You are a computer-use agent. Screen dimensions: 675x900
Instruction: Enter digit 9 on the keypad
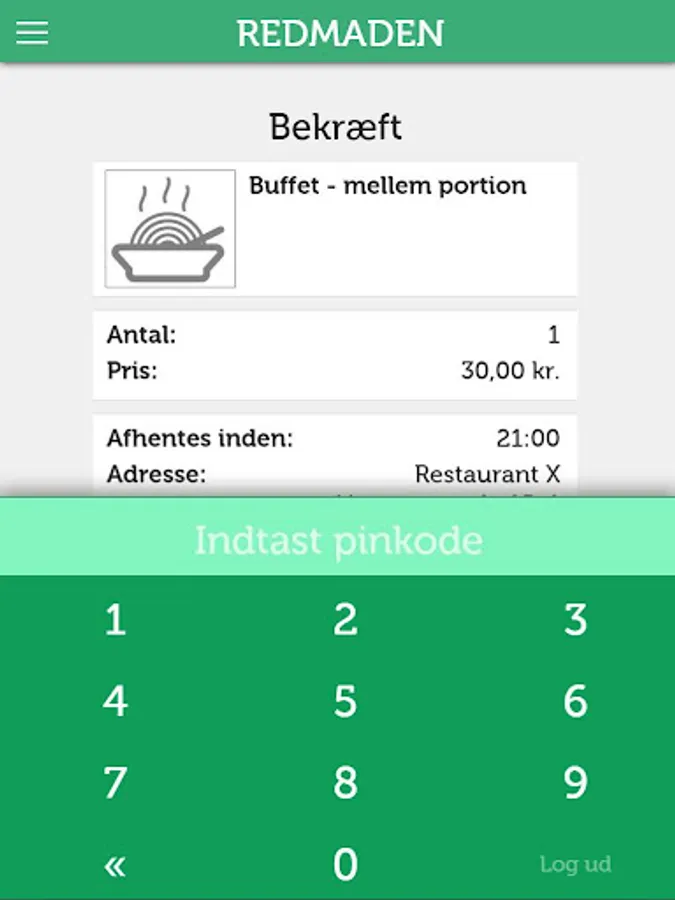click(575, 782)
